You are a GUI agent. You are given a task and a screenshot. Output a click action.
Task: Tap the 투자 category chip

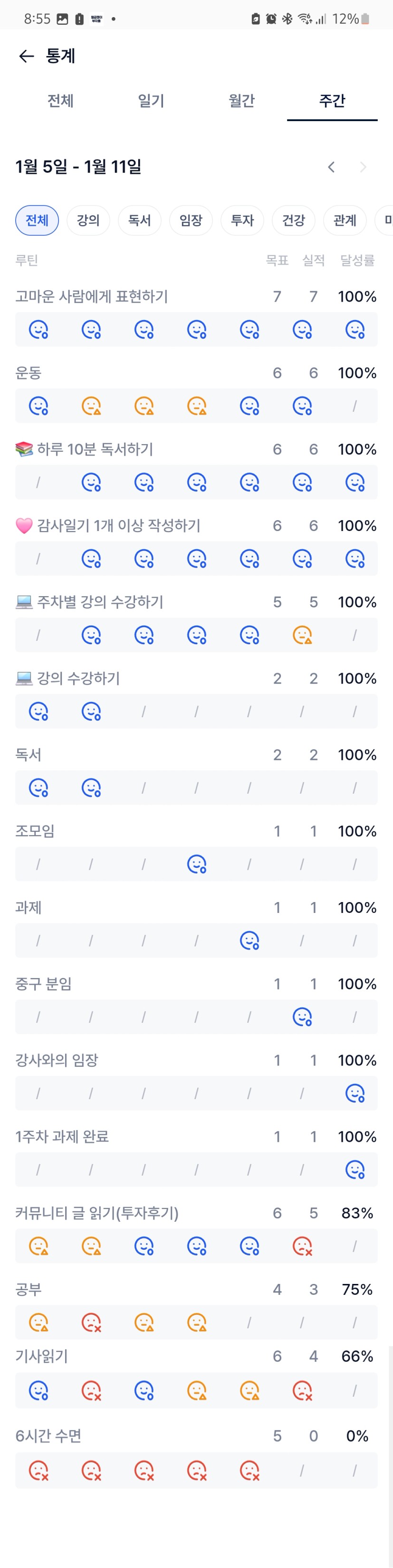pyautogui.click(x=242, y=220)
